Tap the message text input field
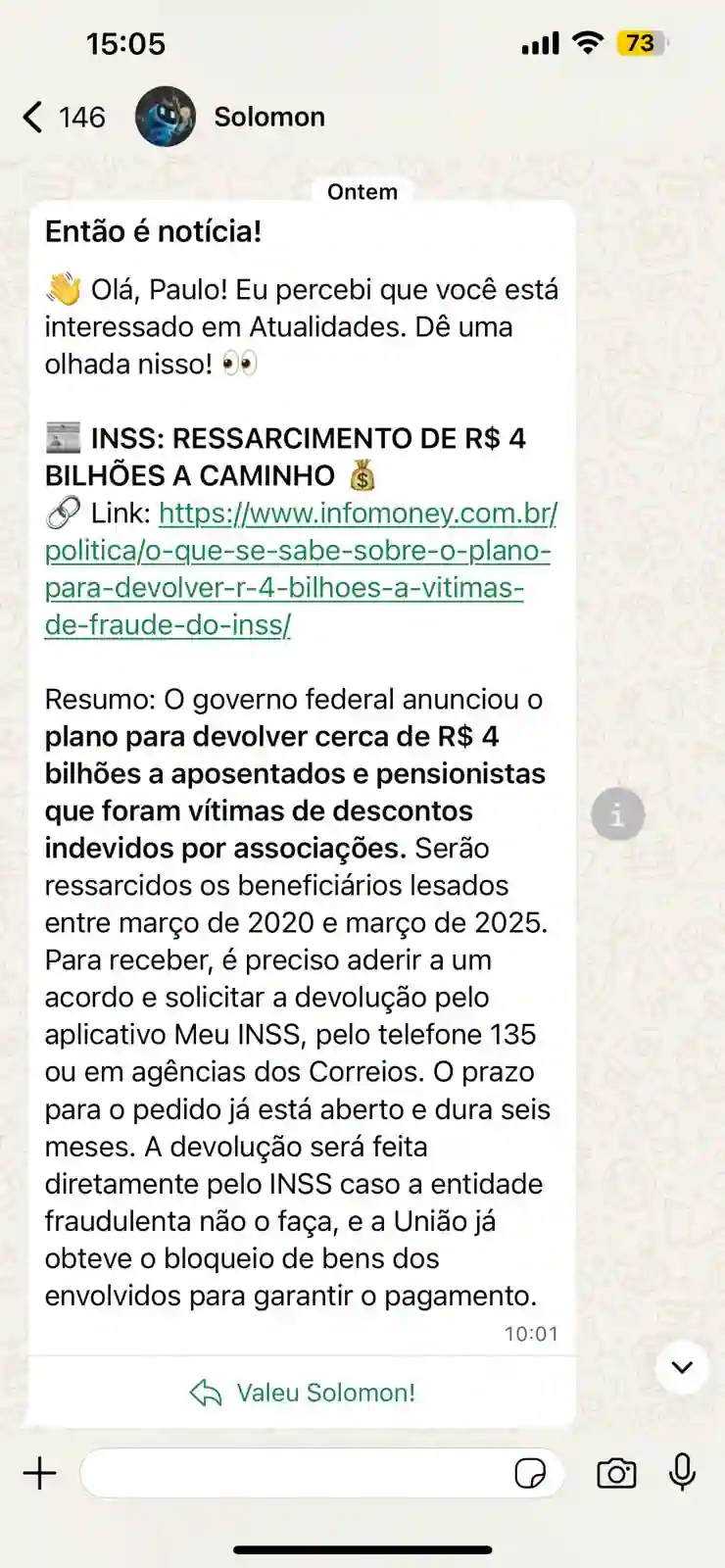The width and height of the screenshot is (725, 1568). click(x=294, y=1473)
